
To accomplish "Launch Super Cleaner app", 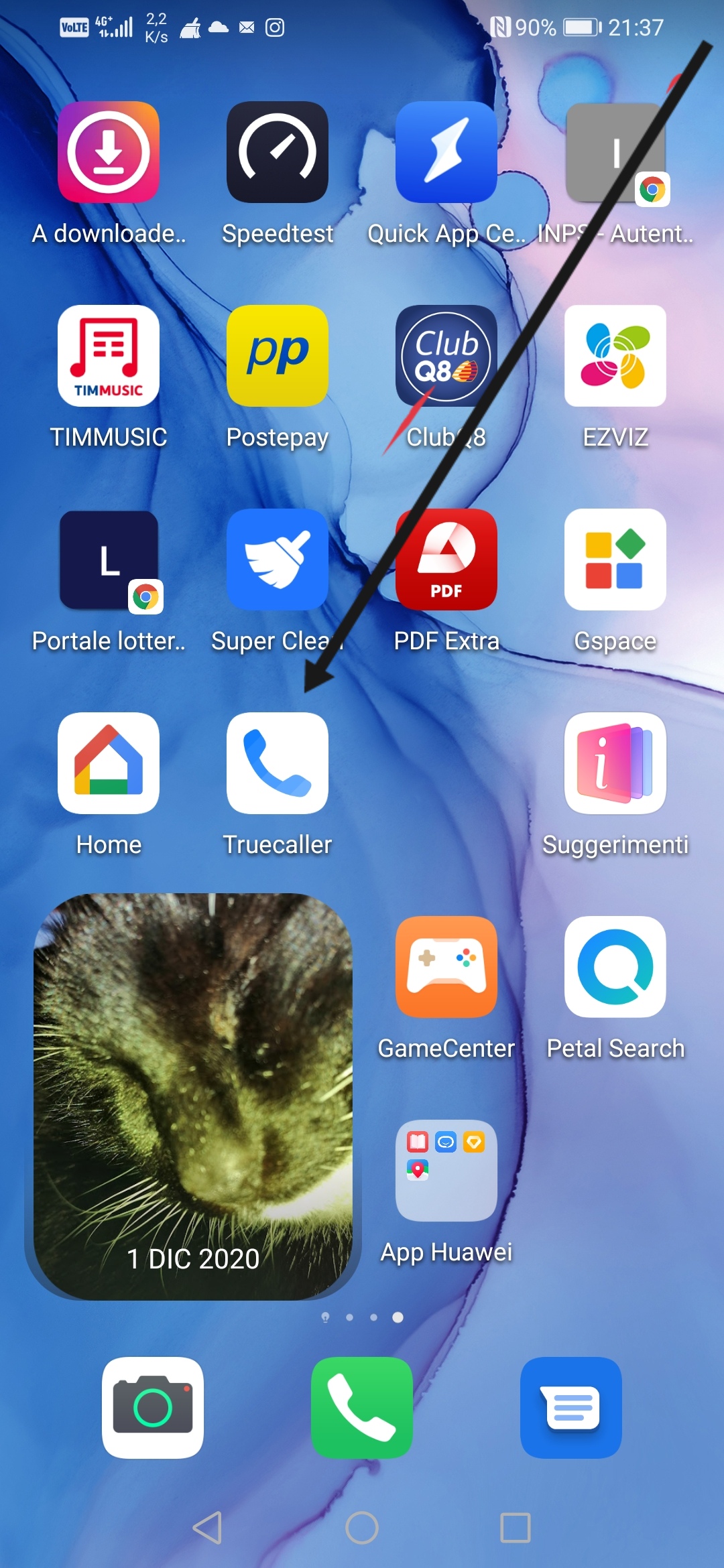I will point(278,560).
